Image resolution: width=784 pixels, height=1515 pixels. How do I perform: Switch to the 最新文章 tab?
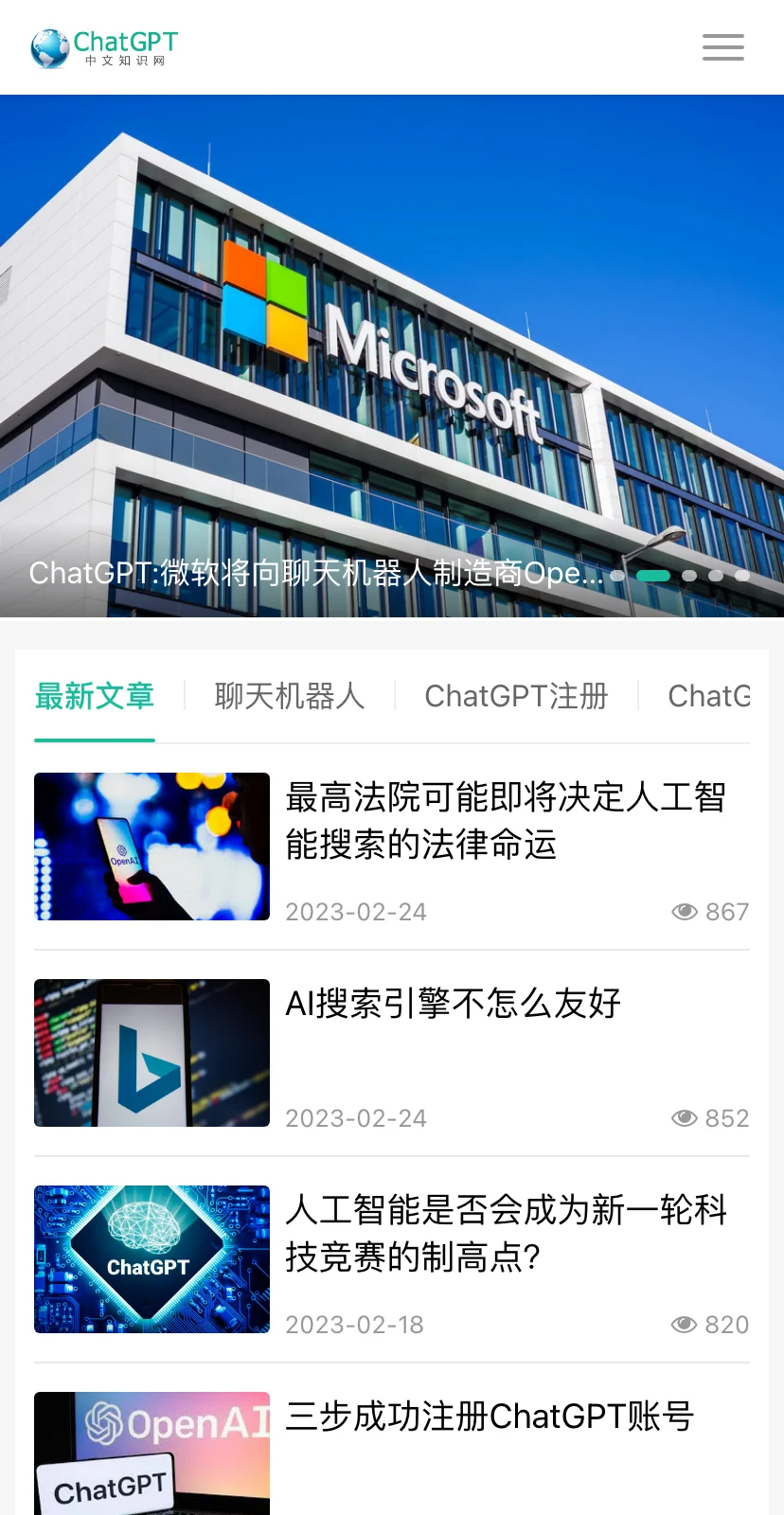(x=95, y=697)
